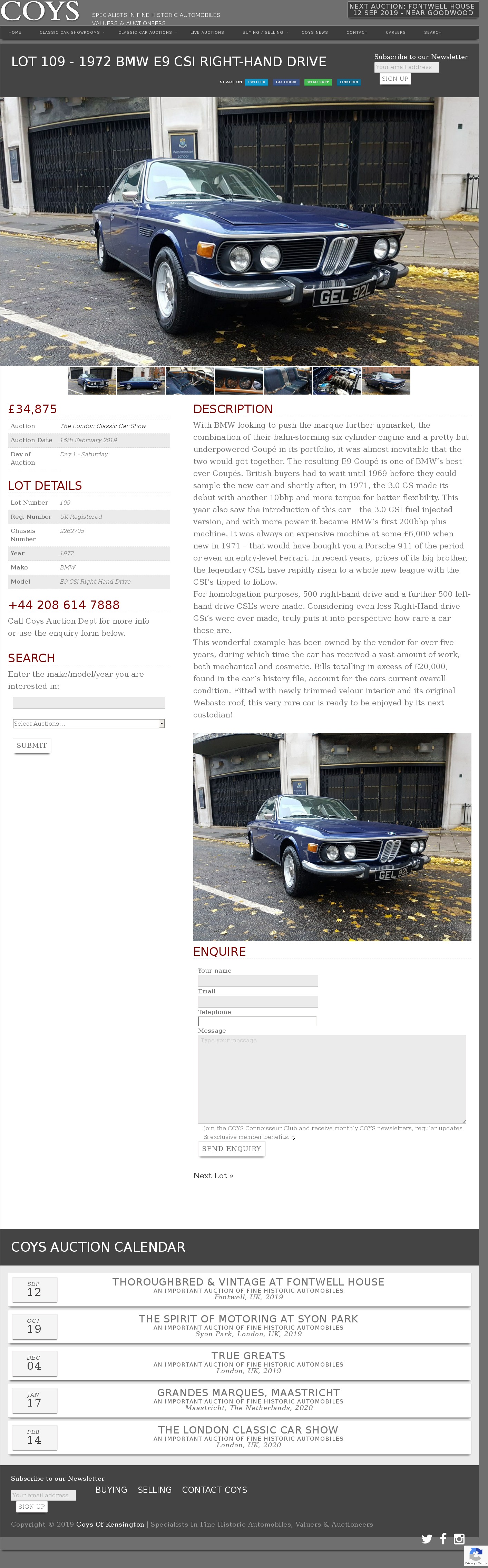Open the Coys News nav item
Screen dimensions: 488x1568
coord(314,32)
